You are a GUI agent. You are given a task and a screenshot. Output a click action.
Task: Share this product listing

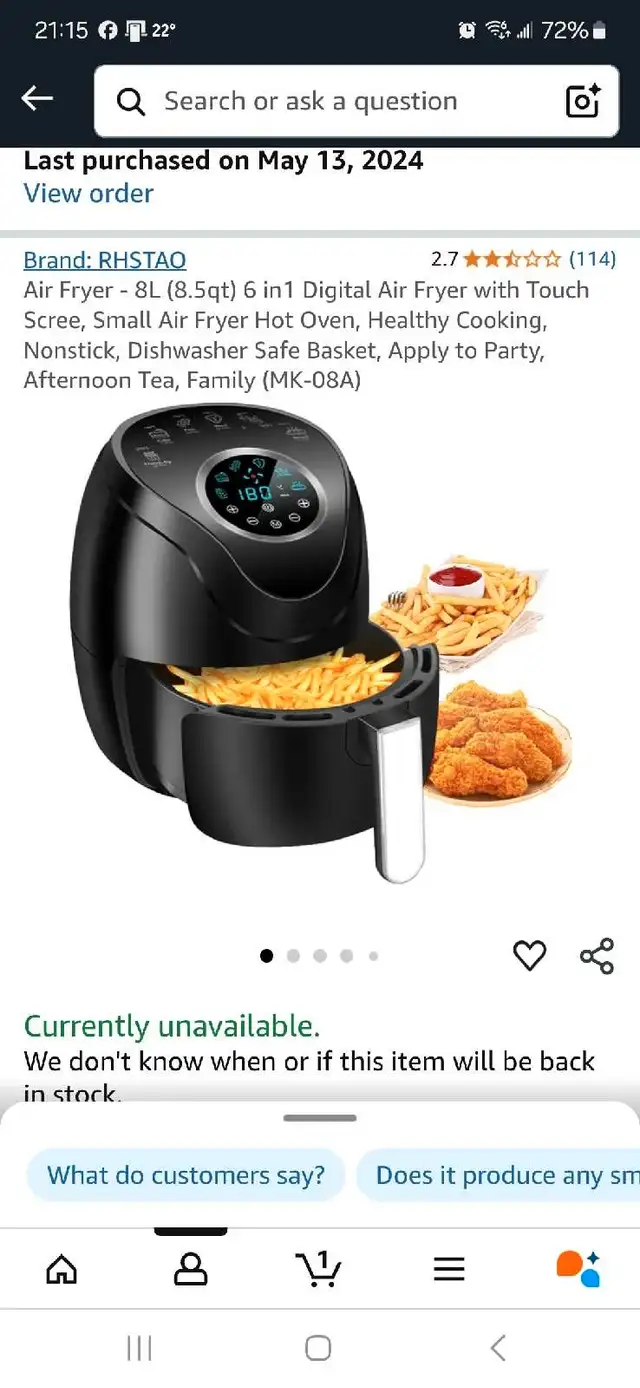tap(597, 956)
